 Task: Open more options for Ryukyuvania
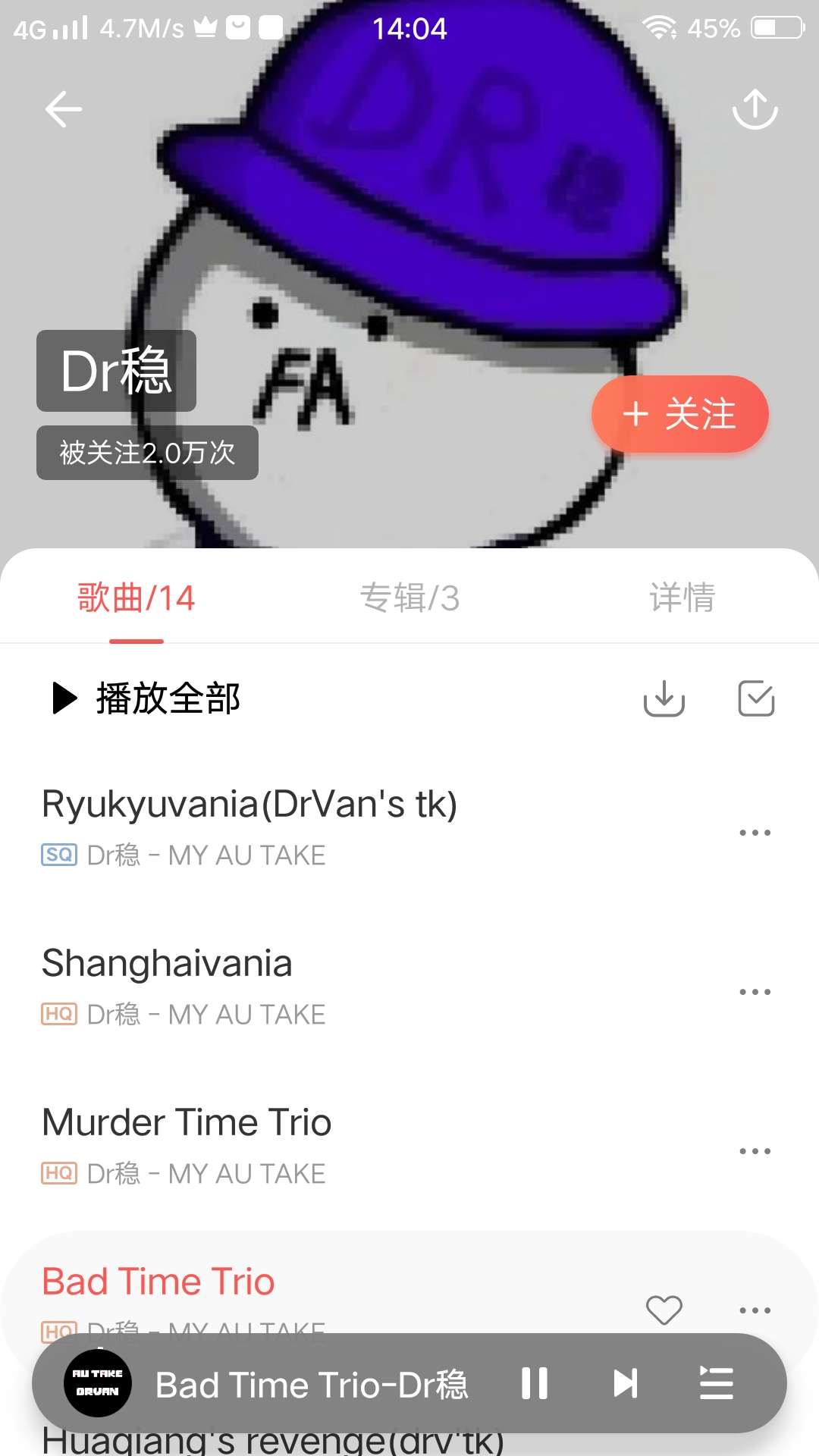[755, 833]
